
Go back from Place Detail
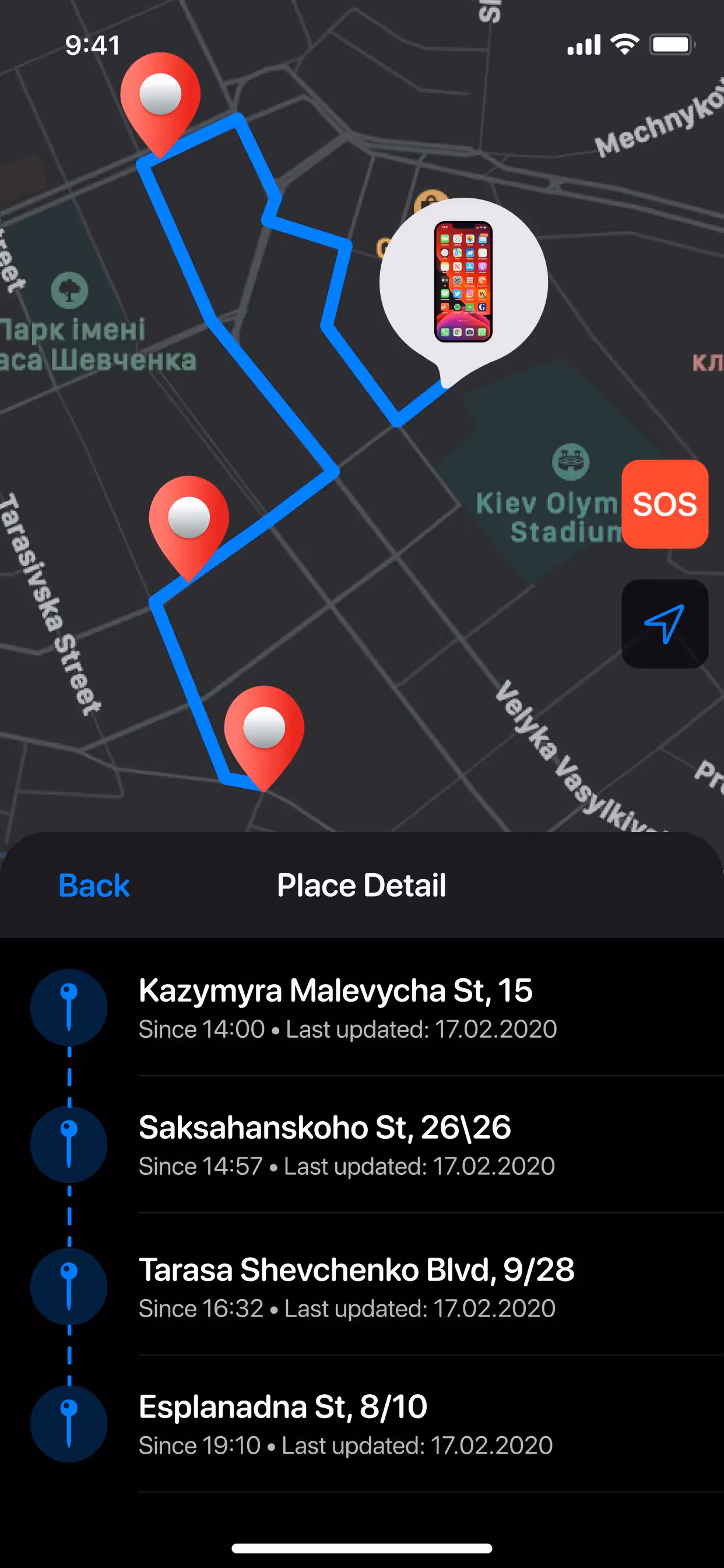coord(94,885)
